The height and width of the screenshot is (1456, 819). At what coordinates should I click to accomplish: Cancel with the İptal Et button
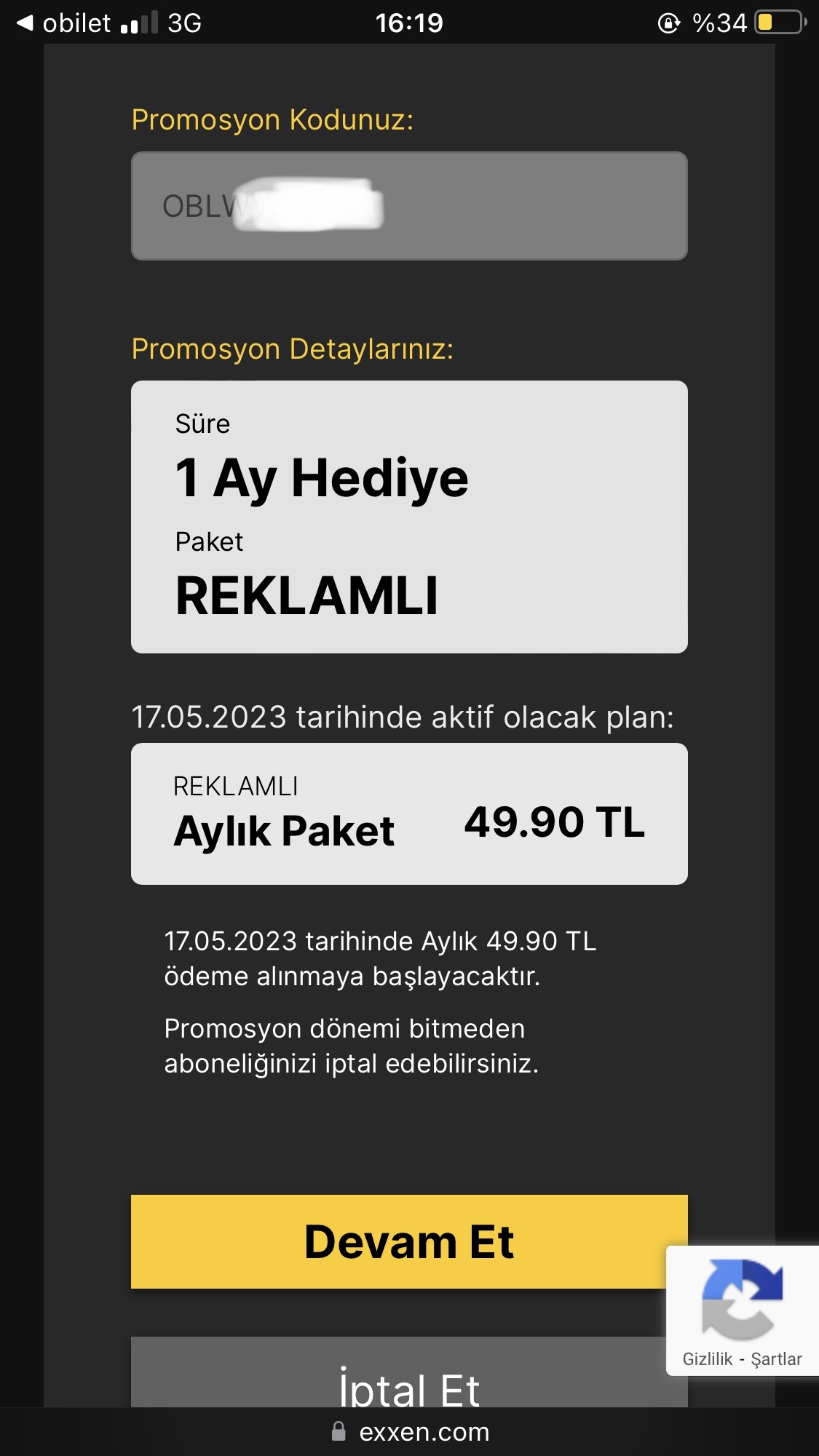coord(409,1372)
